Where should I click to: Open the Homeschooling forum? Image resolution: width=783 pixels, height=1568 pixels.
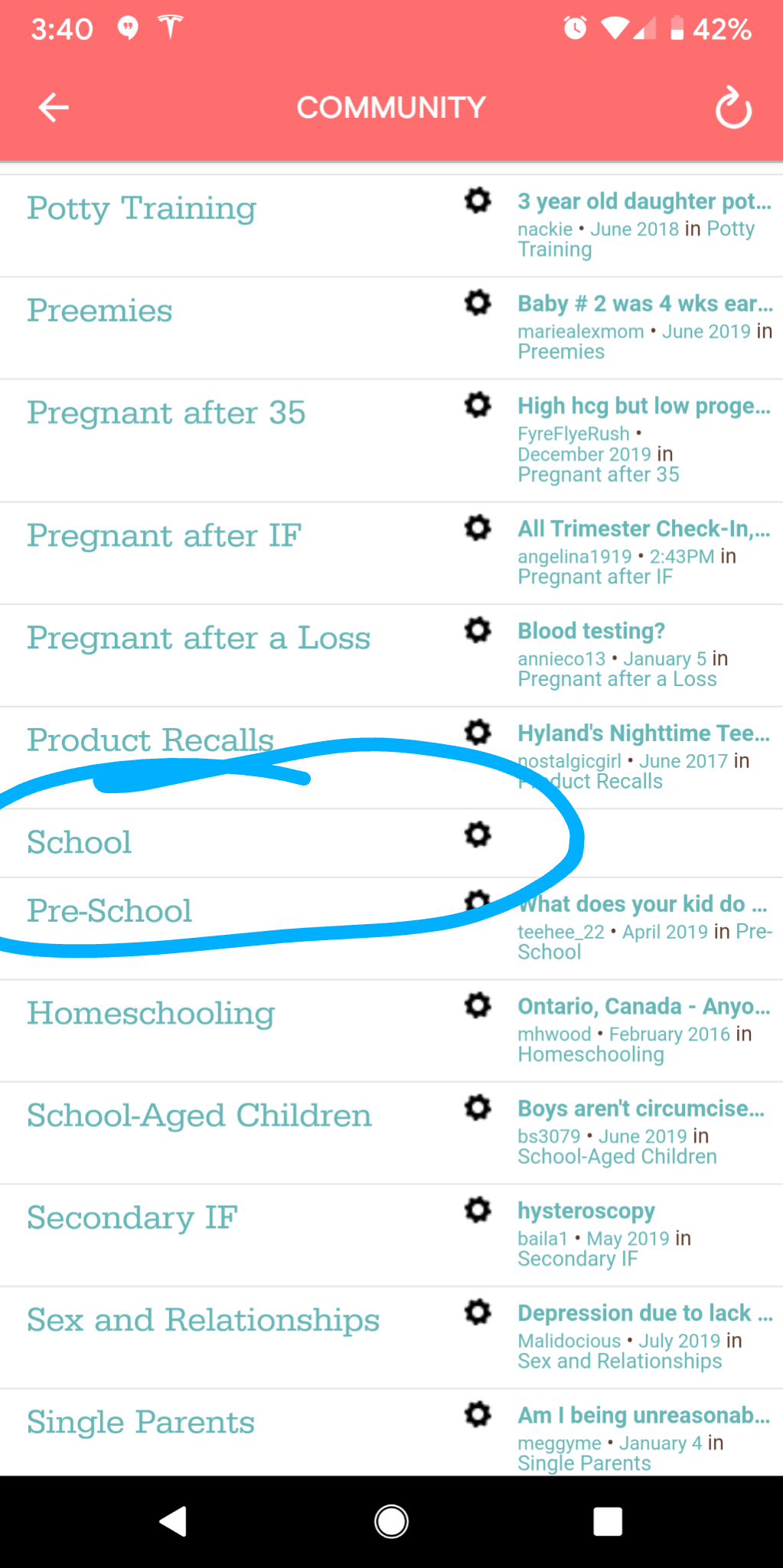point(151,1014)
